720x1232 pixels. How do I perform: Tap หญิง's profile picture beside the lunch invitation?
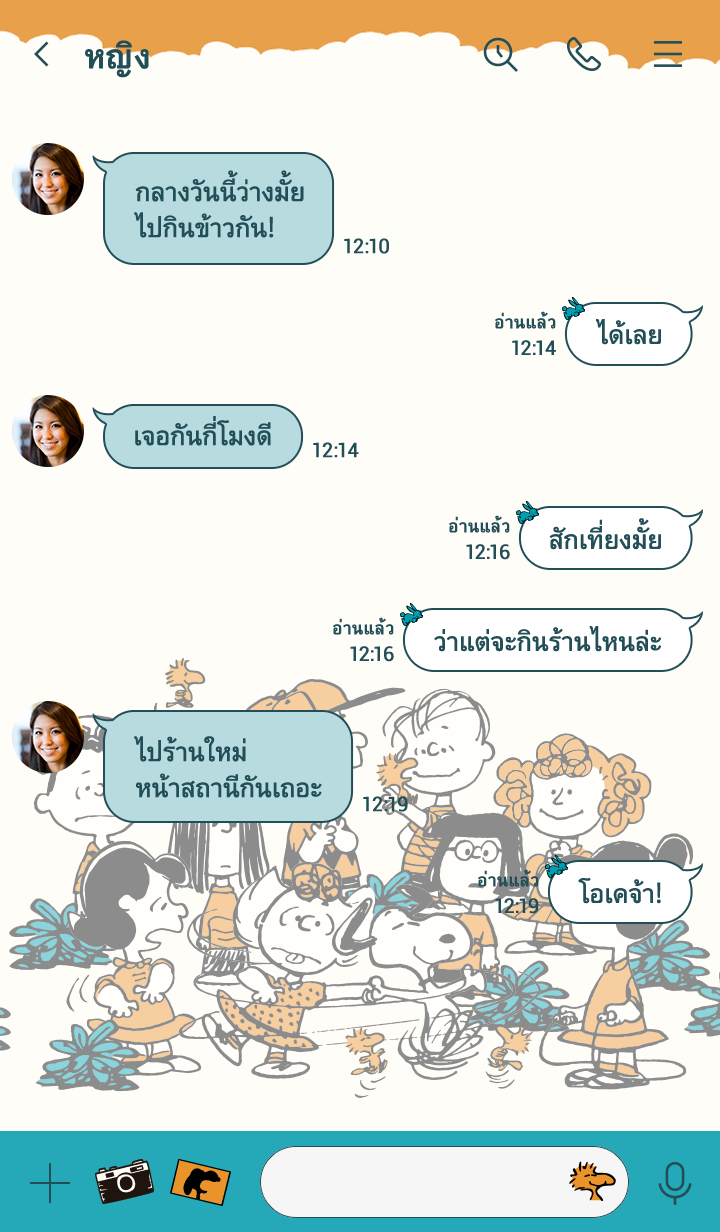(x=48, y=179)
